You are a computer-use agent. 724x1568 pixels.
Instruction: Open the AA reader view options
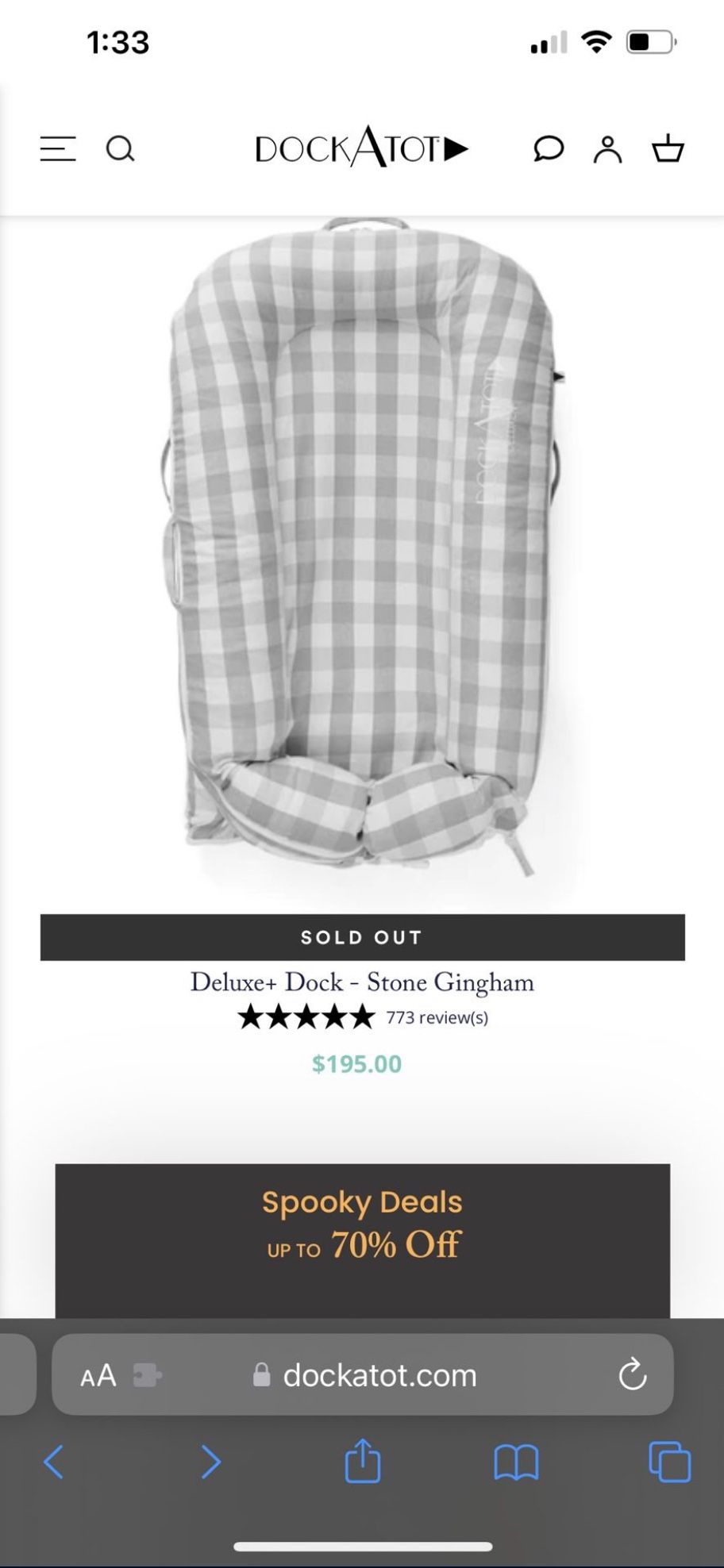coord(98,1375)
